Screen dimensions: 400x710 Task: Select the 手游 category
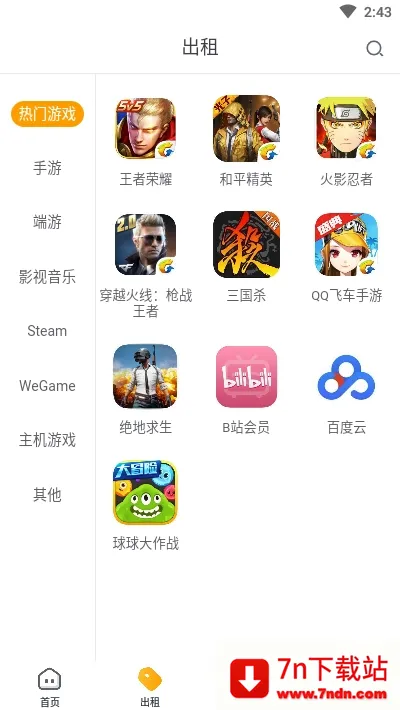(x=47, y=168)
